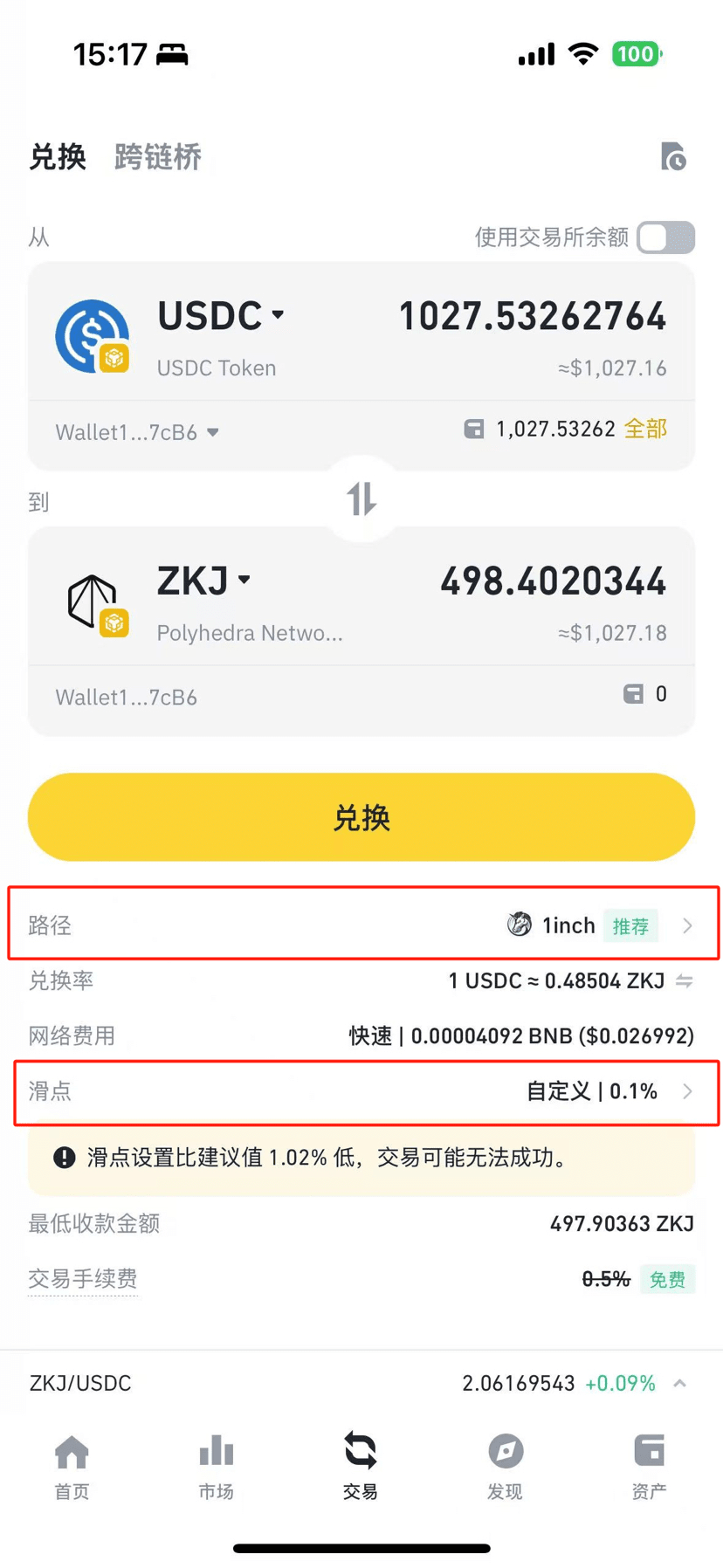Switch to the 跨链桥 tab
The height and width of the screenshot is (1568, 723).
point(158,157)
